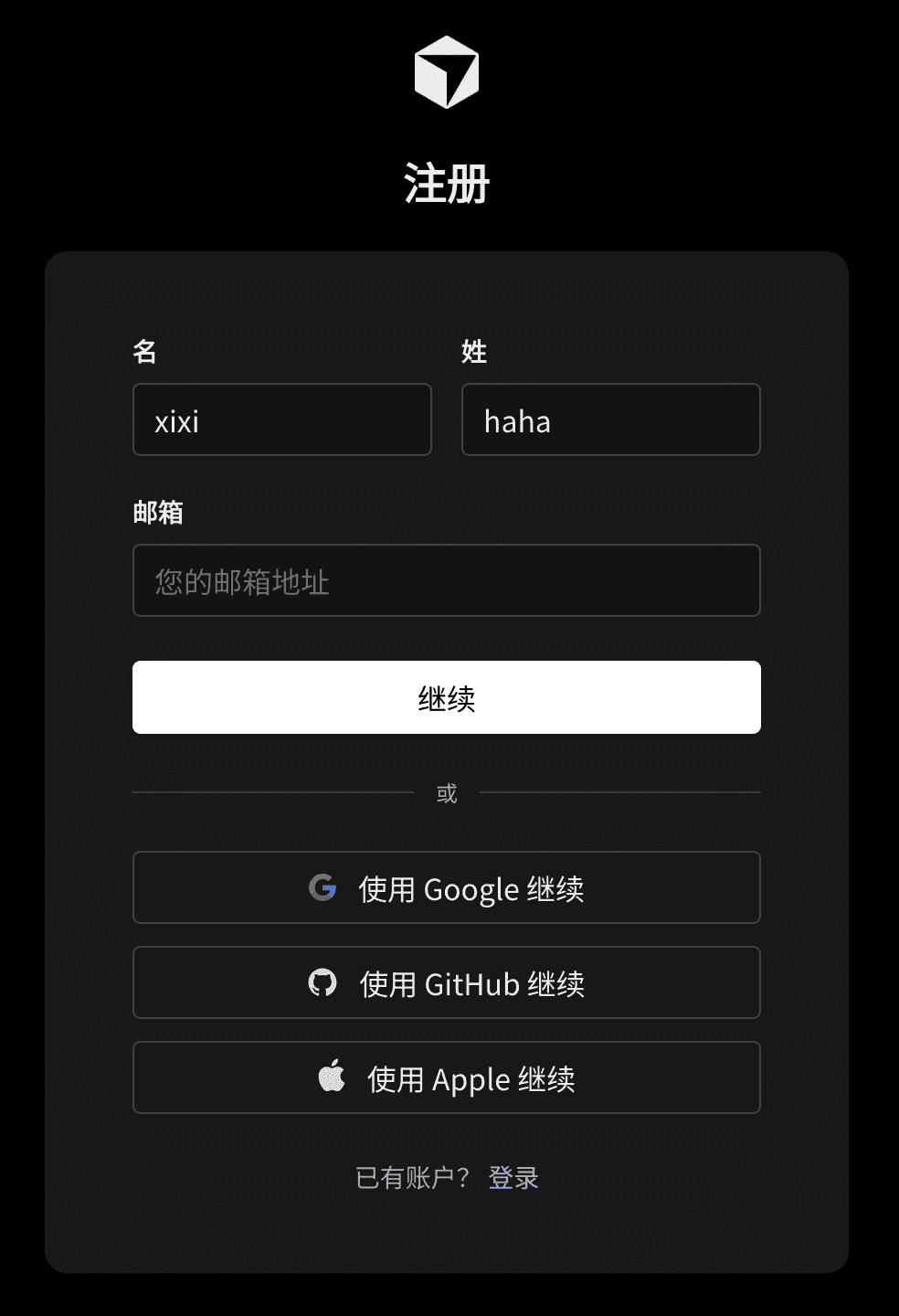Click the cube logo at the top
The image size is (899, 1316).
click(447, 72)
